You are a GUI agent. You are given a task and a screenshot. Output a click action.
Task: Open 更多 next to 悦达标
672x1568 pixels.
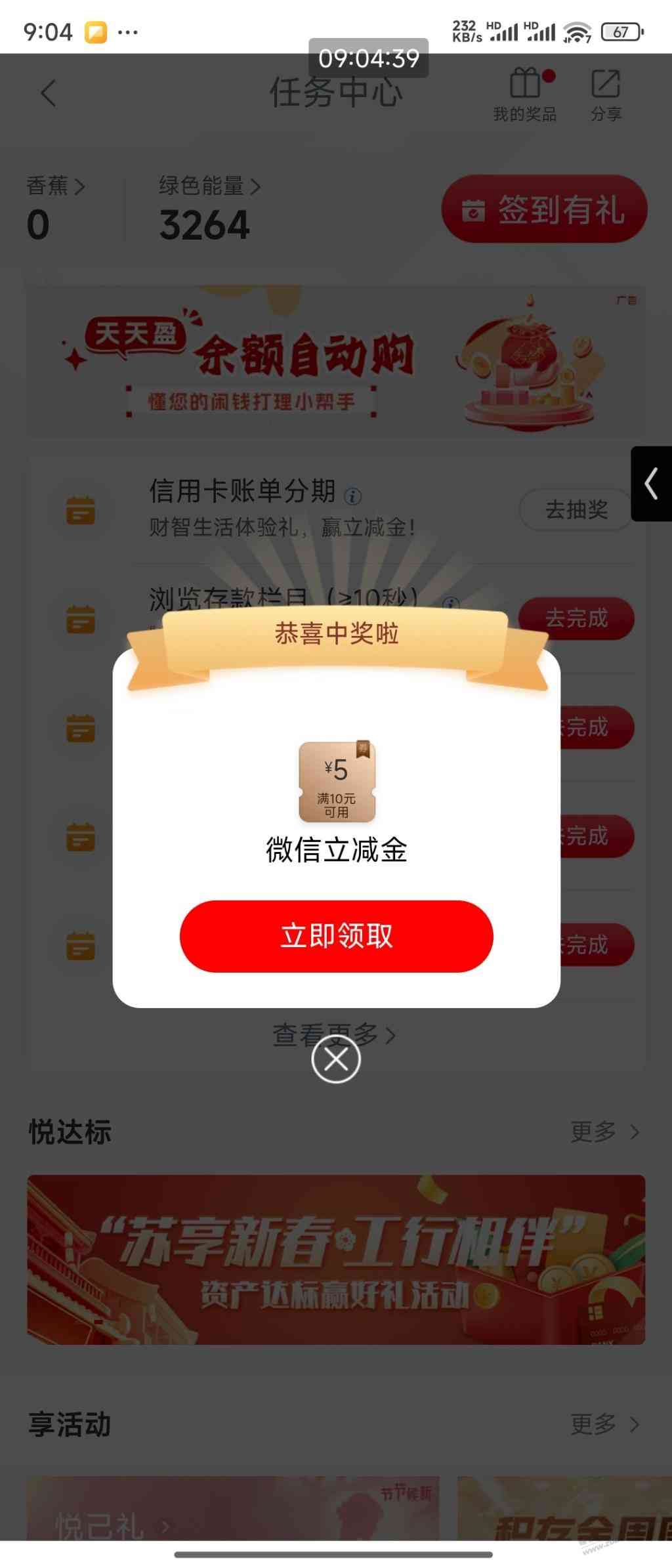604,1132
